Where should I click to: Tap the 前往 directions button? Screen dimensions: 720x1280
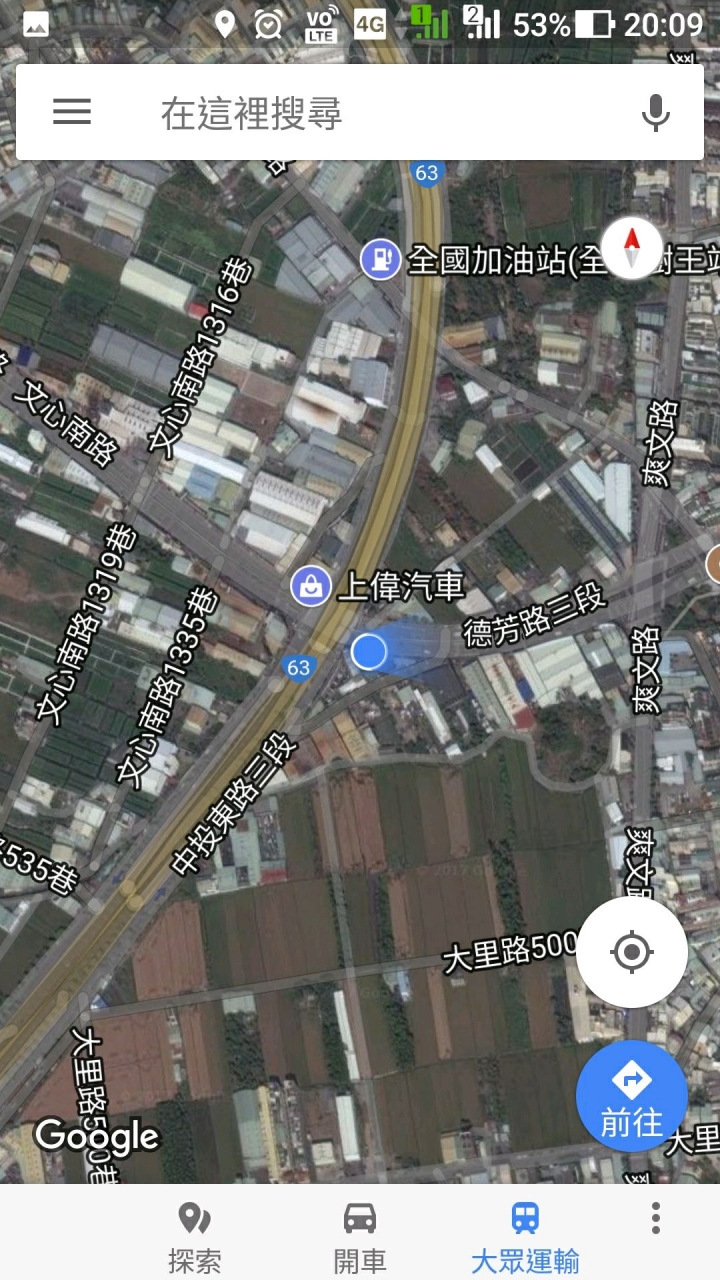click(632, 1096)
